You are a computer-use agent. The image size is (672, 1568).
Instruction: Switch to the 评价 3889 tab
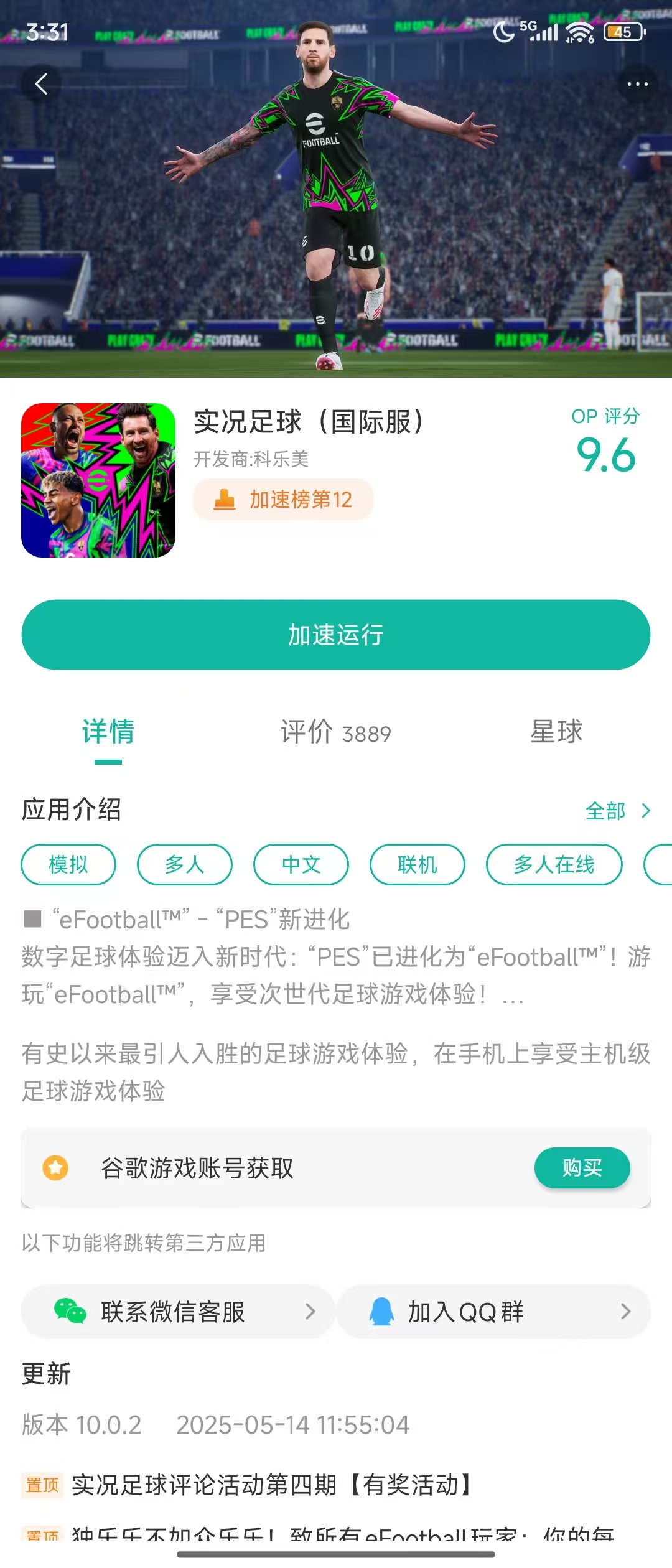pyautogui.click(x=336, y=732)
